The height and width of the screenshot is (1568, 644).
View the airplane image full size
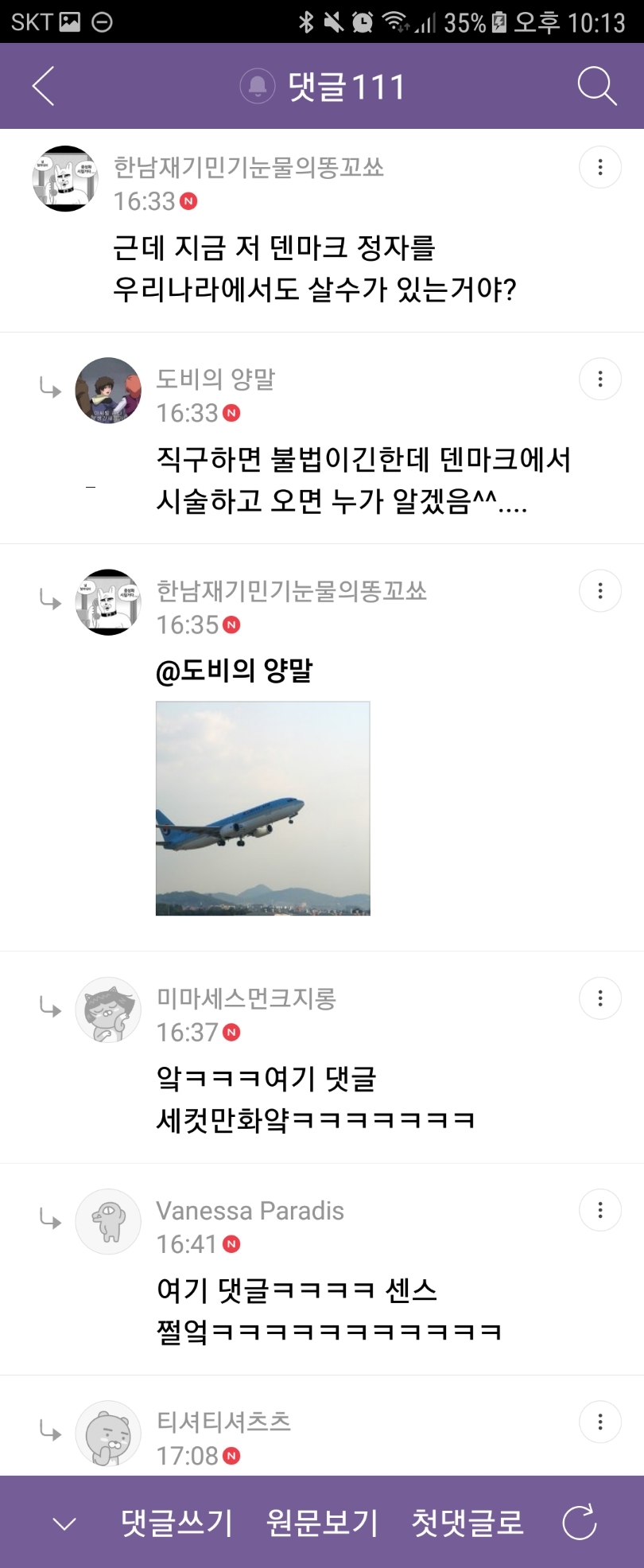pos(262,808)
